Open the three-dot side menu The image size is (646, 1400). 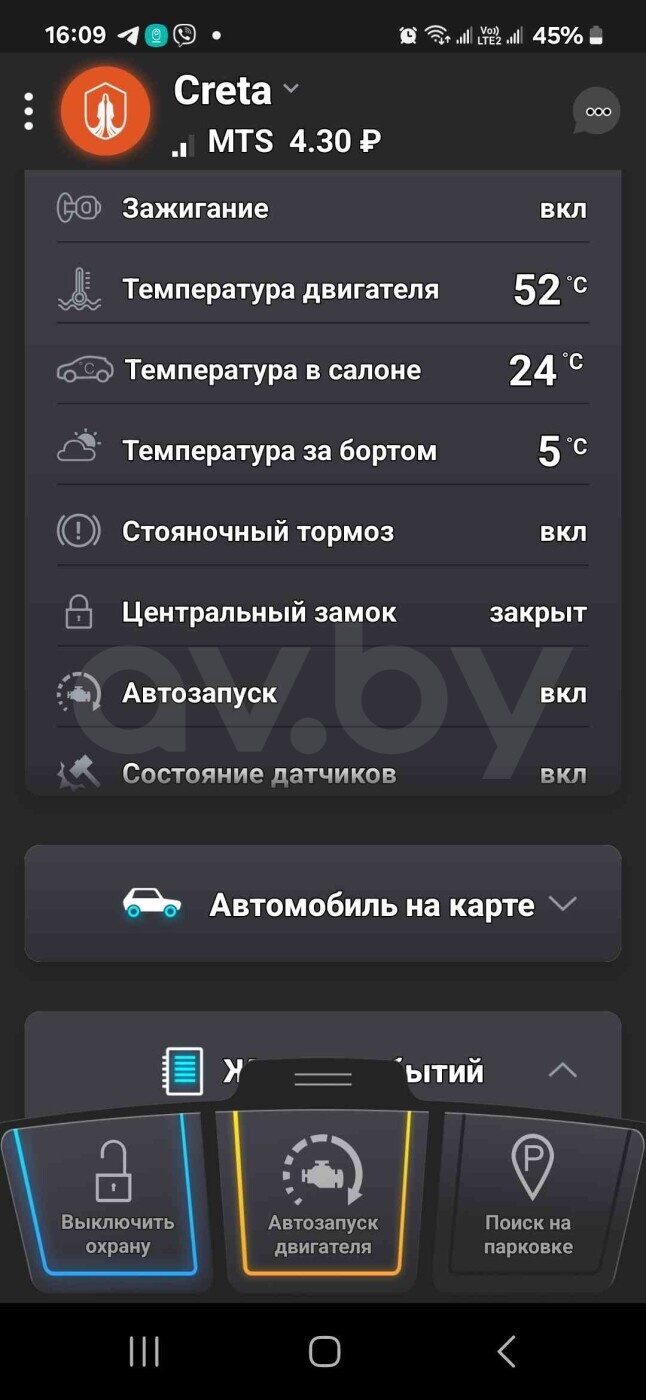pos(29,111)
